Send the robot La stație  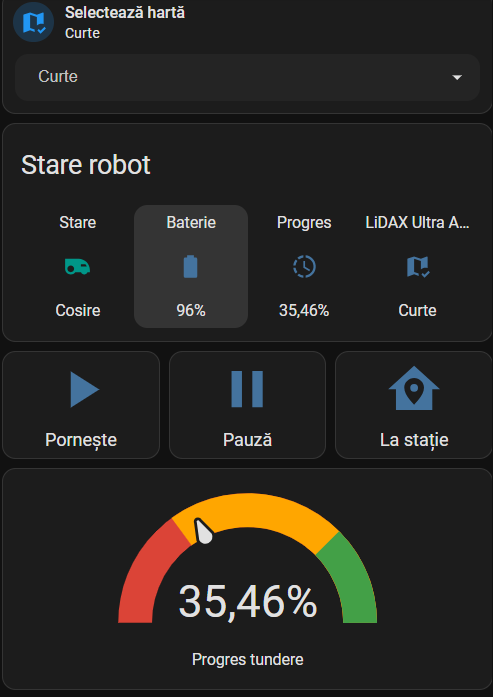pyautogui.click(x=414, y=405)
